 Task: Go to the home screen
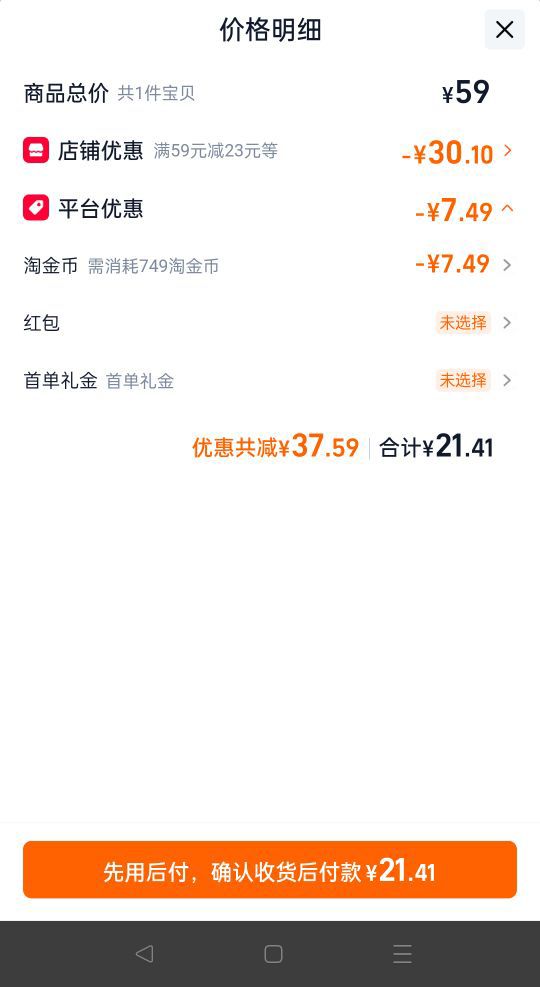pyautogui.click(x=273, y=954)
